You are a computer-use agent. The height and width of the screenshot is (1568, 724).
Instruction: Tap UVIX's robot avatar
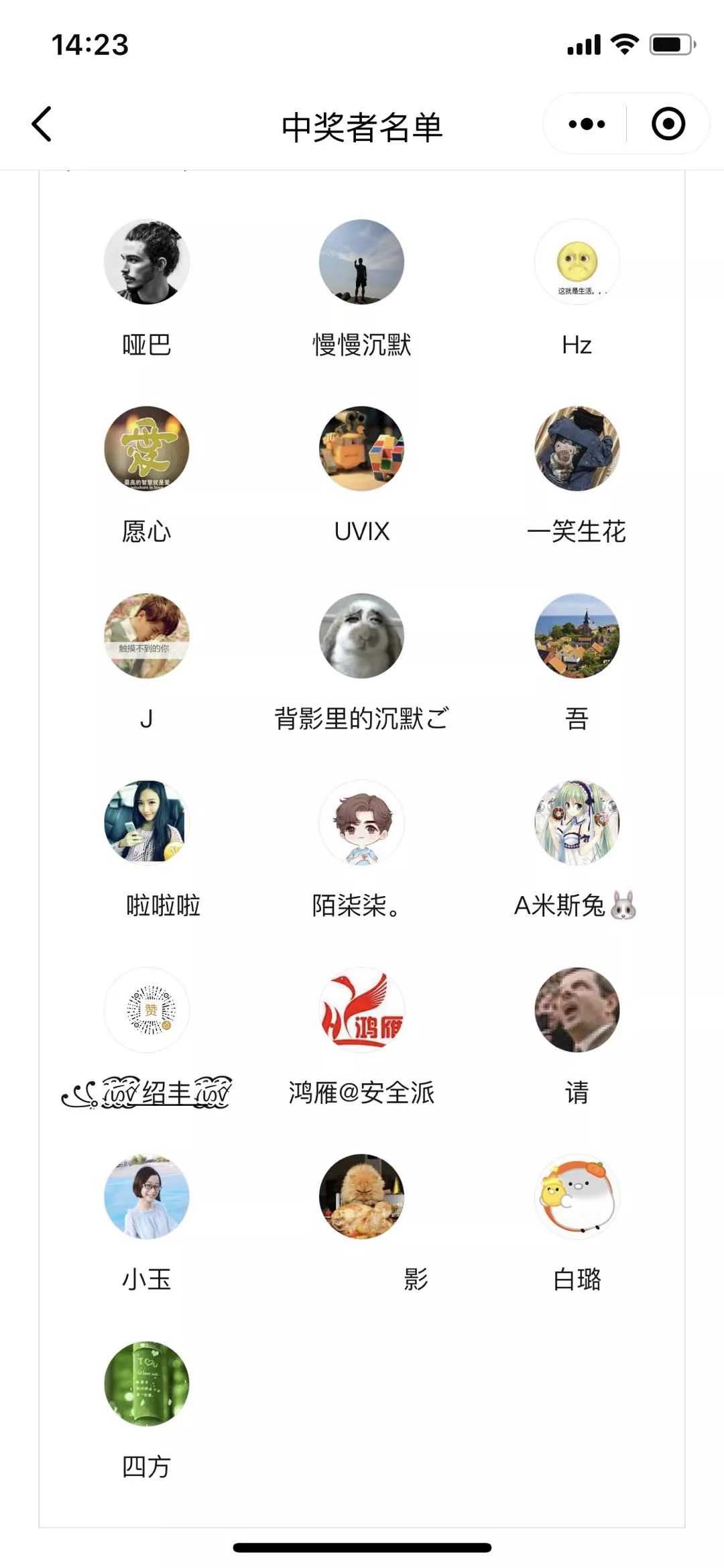coord(361,449)
